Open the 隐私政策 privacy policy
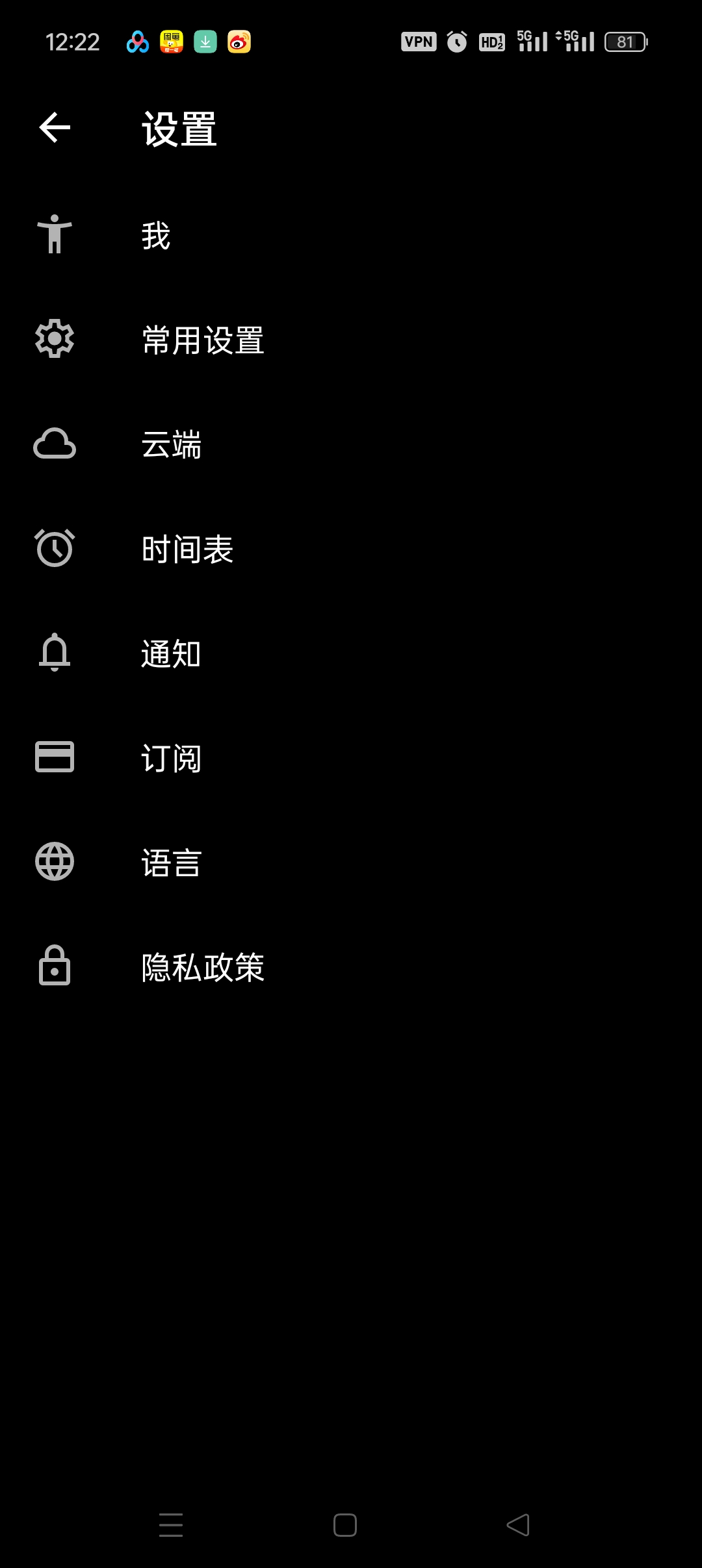702x1568 pixels. [203, 968]
